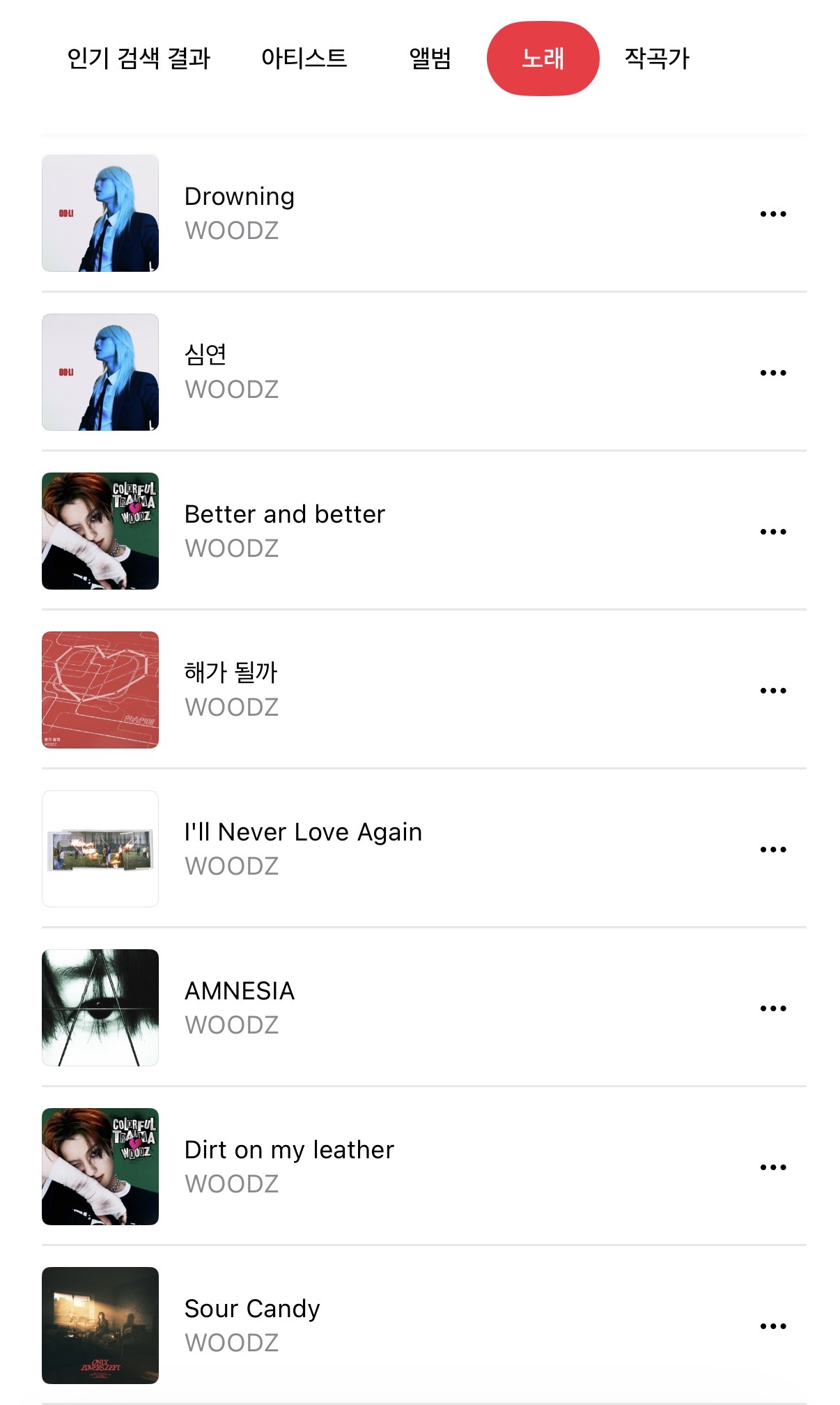Open more options for 심연
Viewport: 840px width, 1405px height.
(x=773, y=373)
